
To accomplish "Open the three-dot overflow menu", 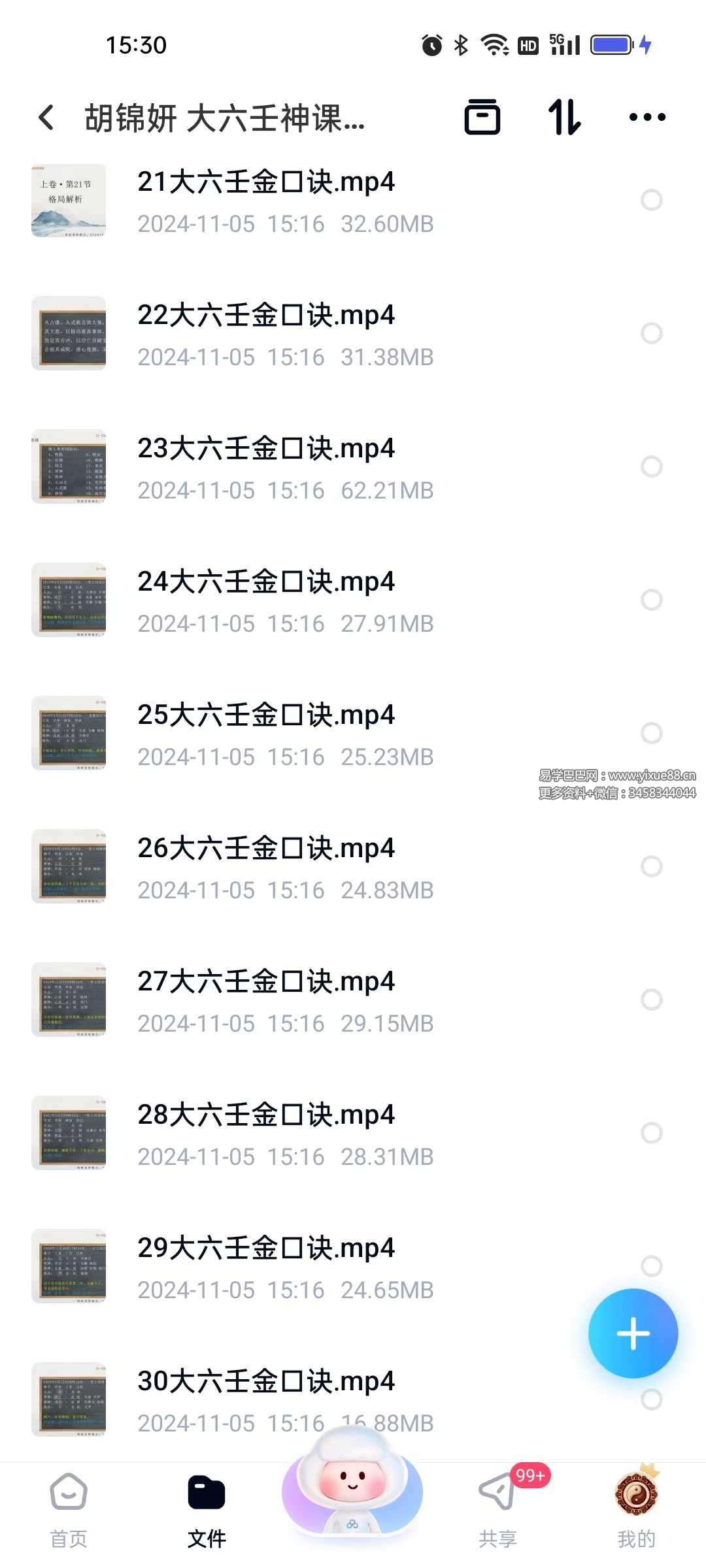I will point(647,118).
